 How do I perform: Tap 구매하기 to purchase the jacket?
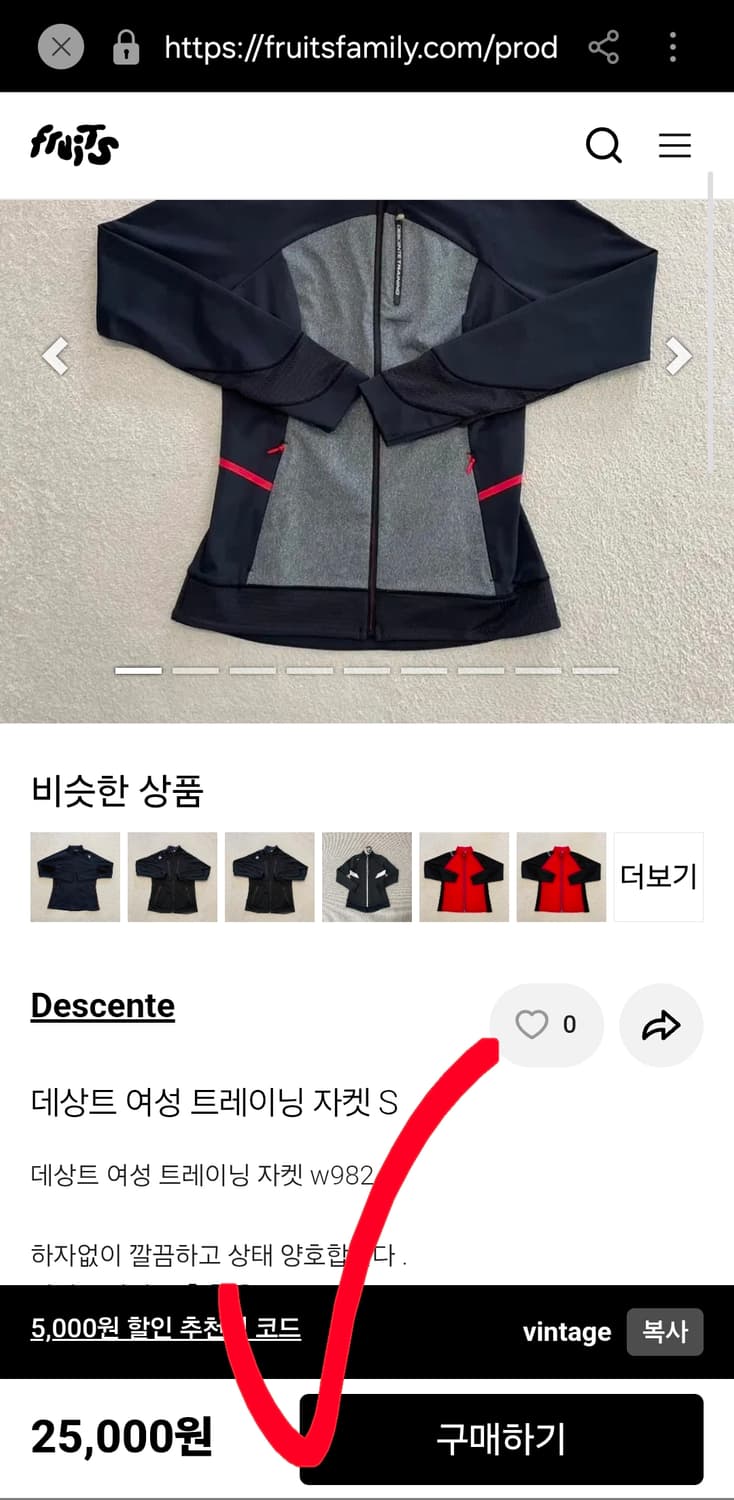[499, 1437]
